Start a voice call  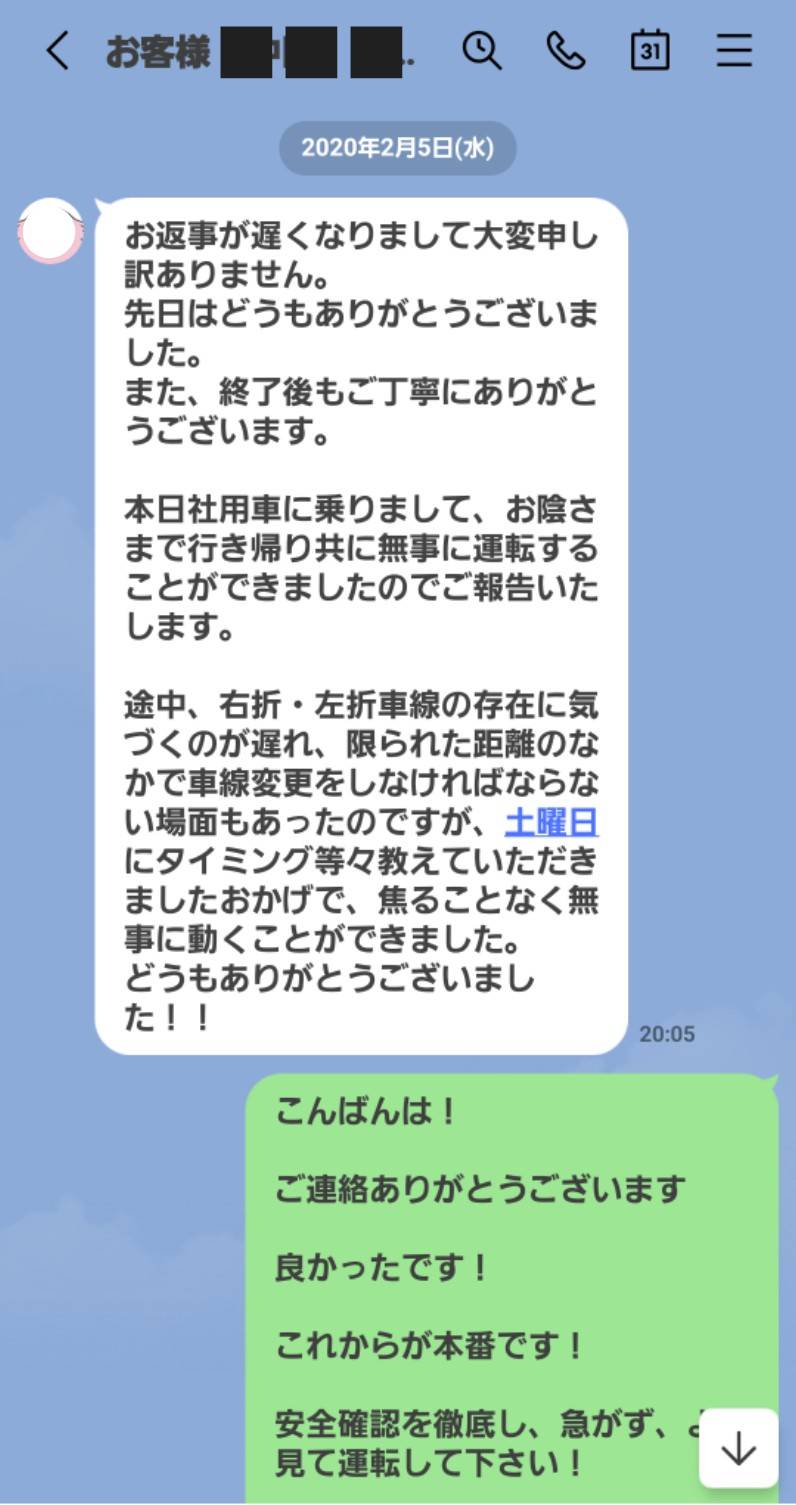566,49
